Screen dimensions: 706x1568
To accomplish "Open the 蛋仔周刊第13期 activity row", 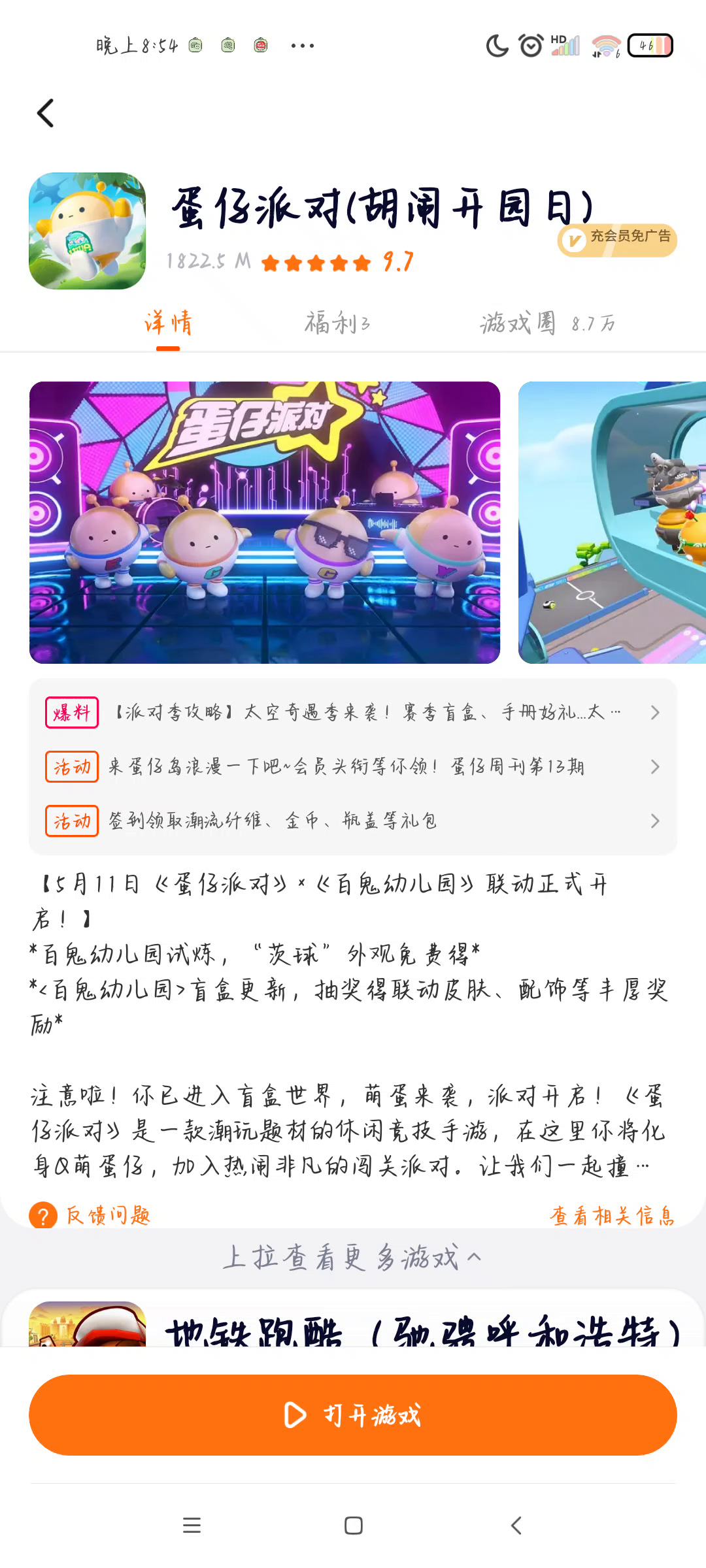I will point(353,766).
